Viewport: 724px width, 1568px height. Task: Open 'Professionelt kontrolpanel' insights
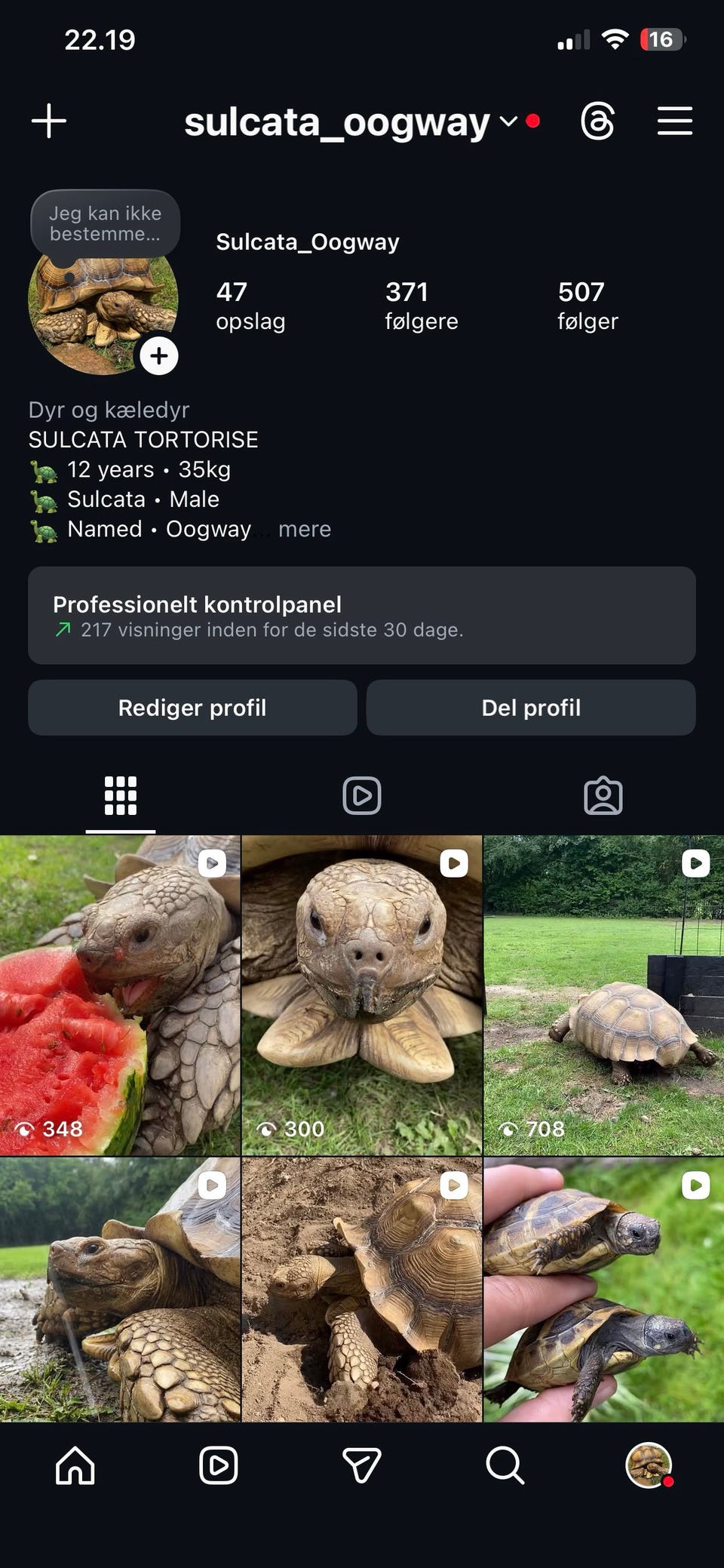pyautogui.click(x=360, y=616)
